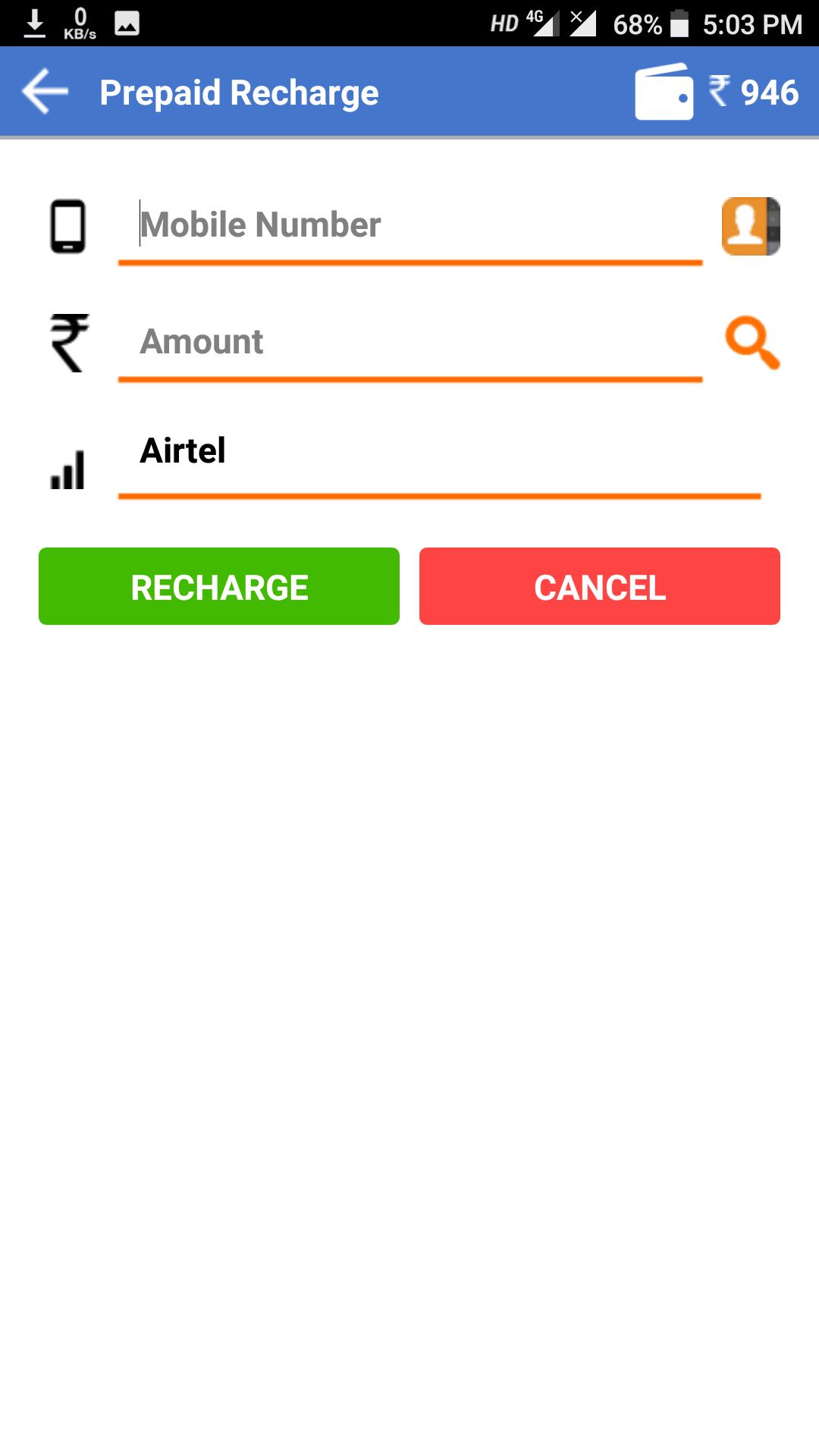Screen dimensions: 819x1456
Task: Cancel the prepaid recharge
Action: coord(600,586)
